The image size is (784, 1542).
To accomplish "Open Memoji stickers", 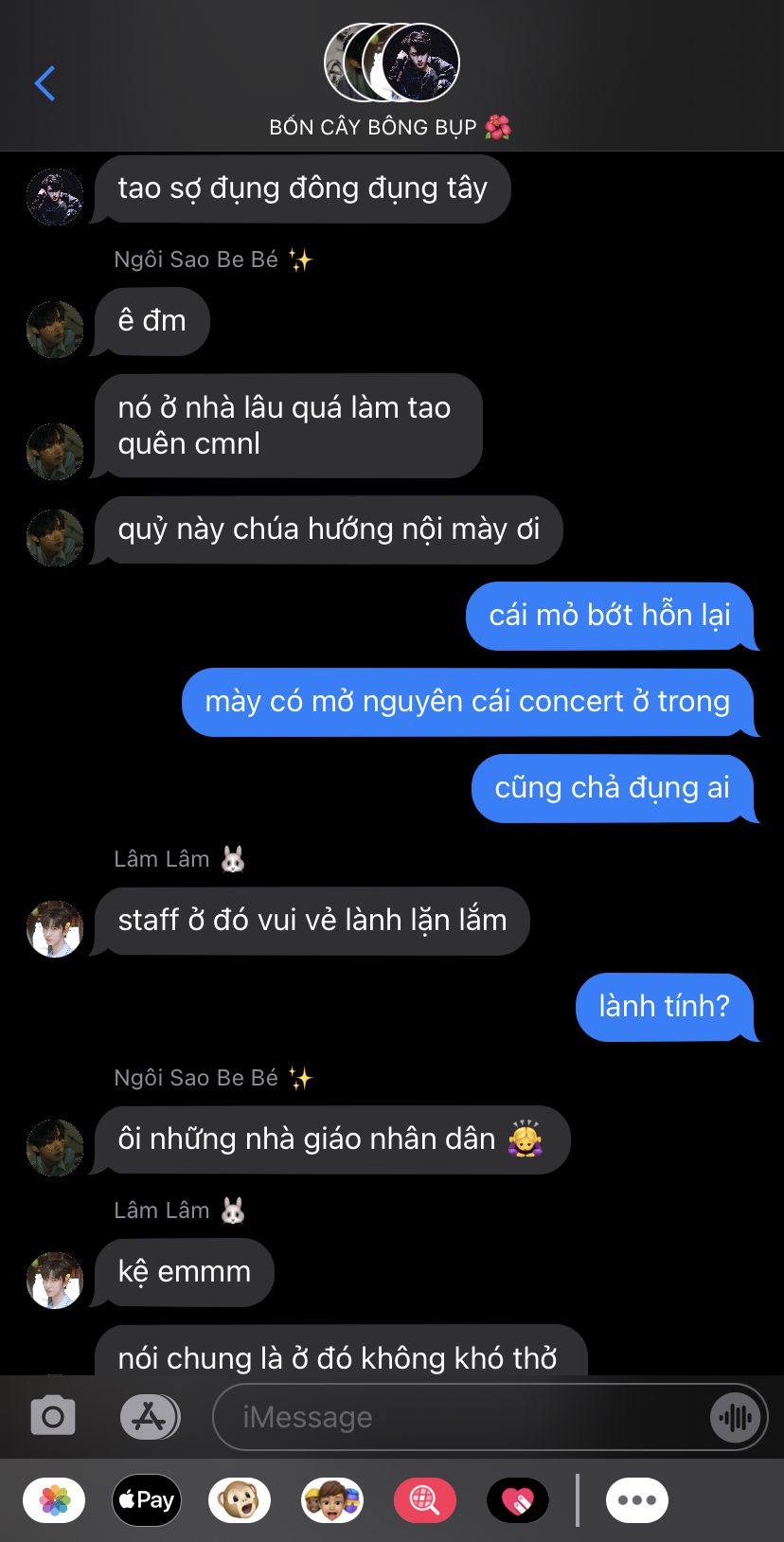I will [x=332, y=1500].
